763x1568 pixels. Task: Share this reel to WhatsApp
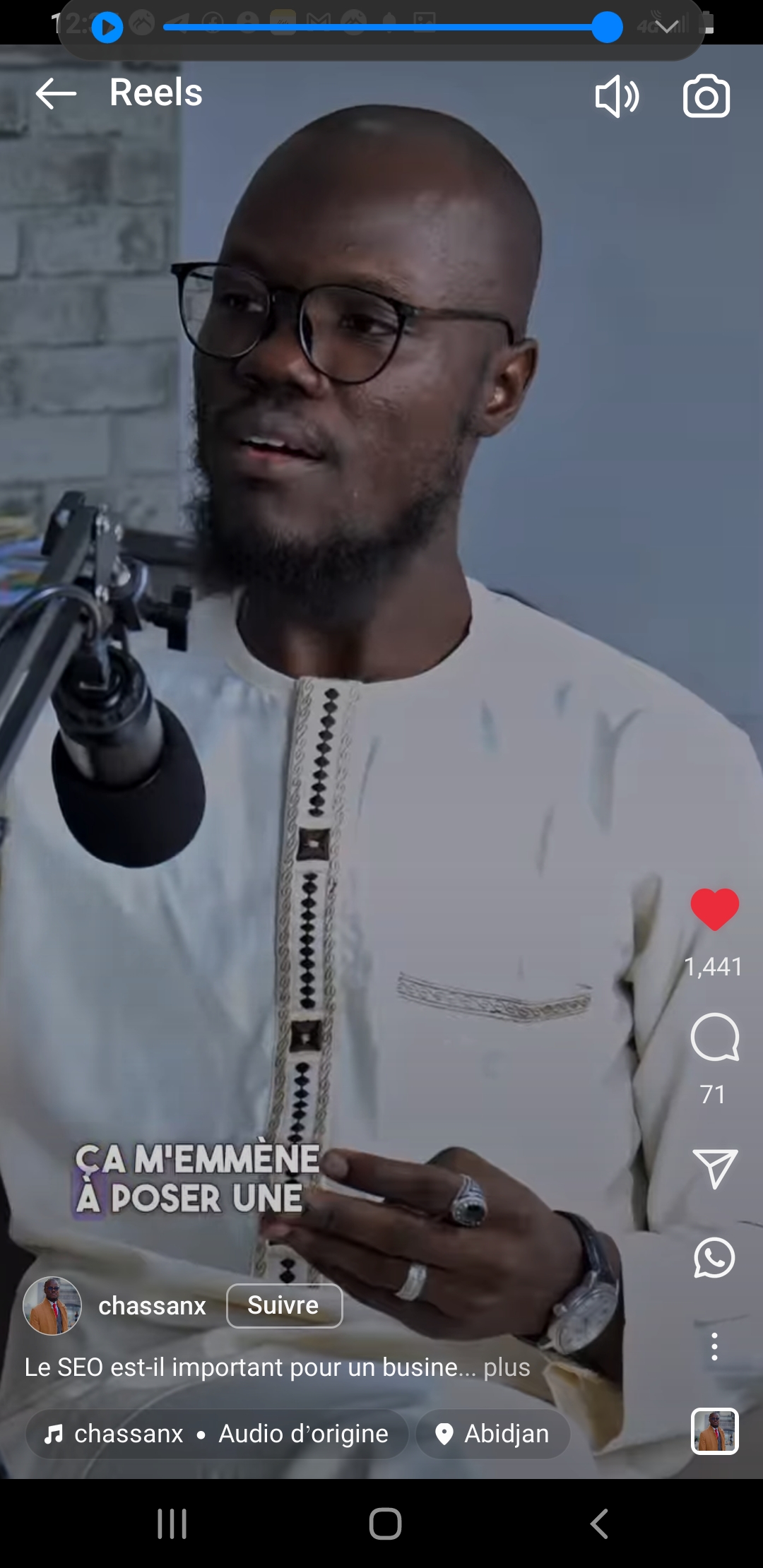(714, 1258)
